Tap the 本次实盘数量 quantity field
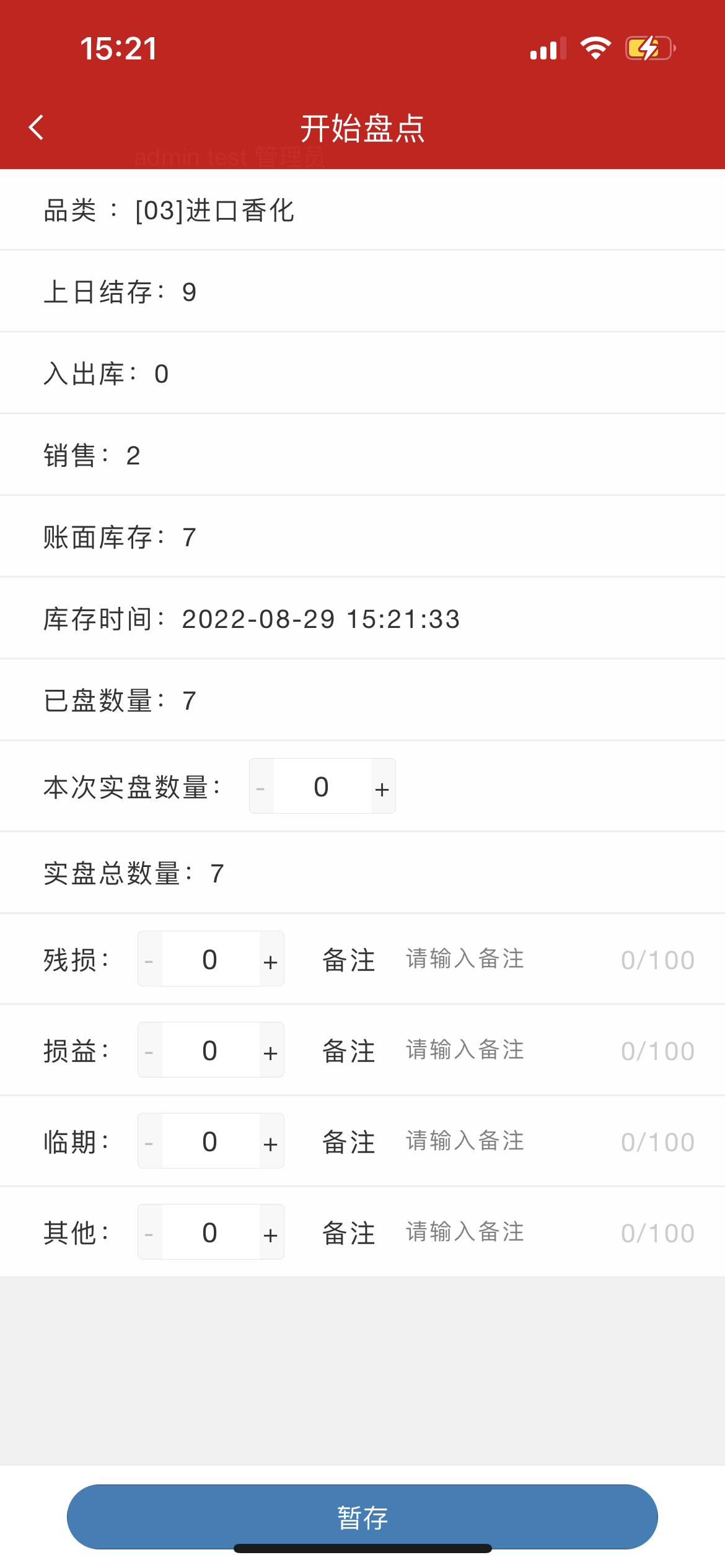This screenshot has height=1568, width=725. [322, 787]
